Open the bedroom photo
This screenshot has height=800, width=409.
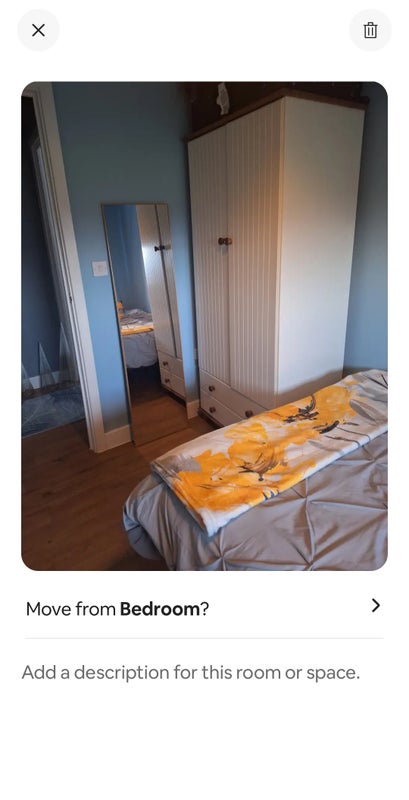204,326
